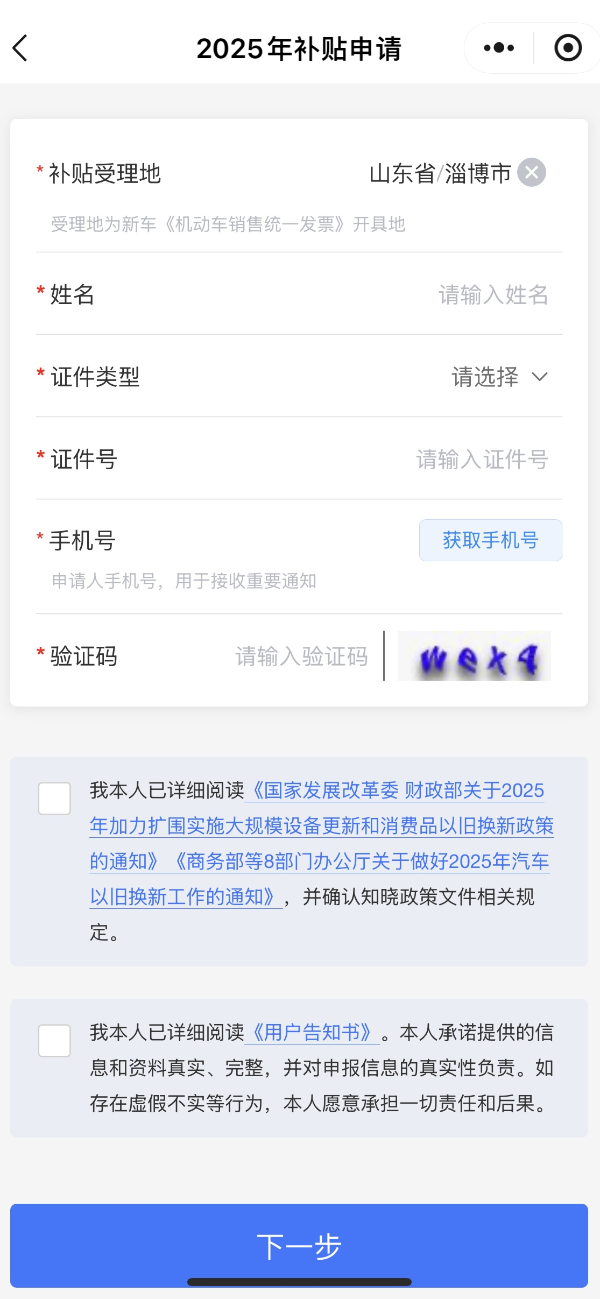Close the mini program via the circle icon
Screen dimensions: 600x1299
(x=568, y=48)
